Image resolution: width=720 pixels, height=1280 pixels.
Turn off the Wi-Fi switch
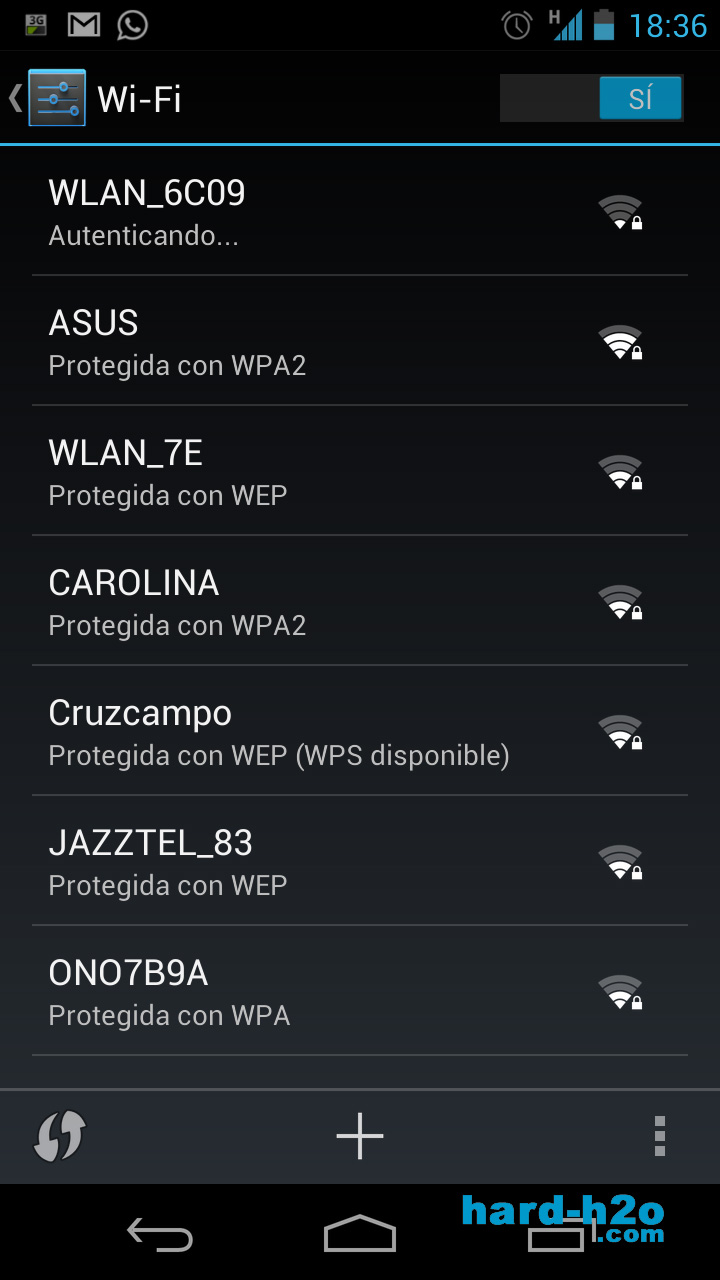click(591, 98)
